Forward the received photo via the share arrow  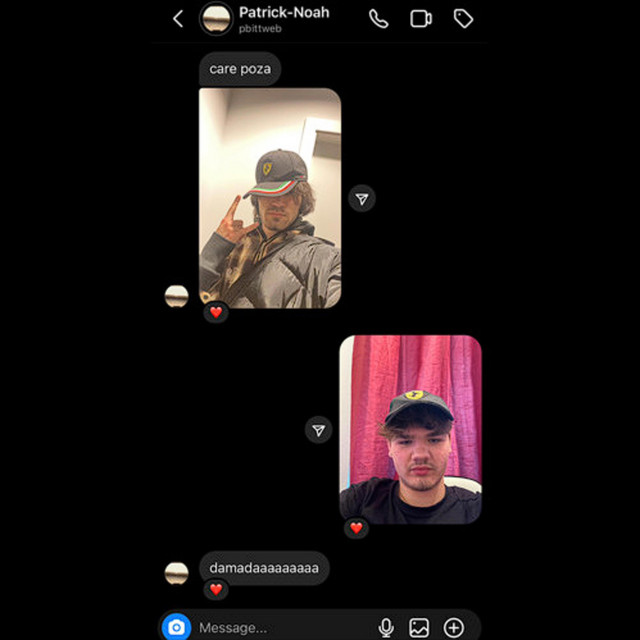point(362,198)
